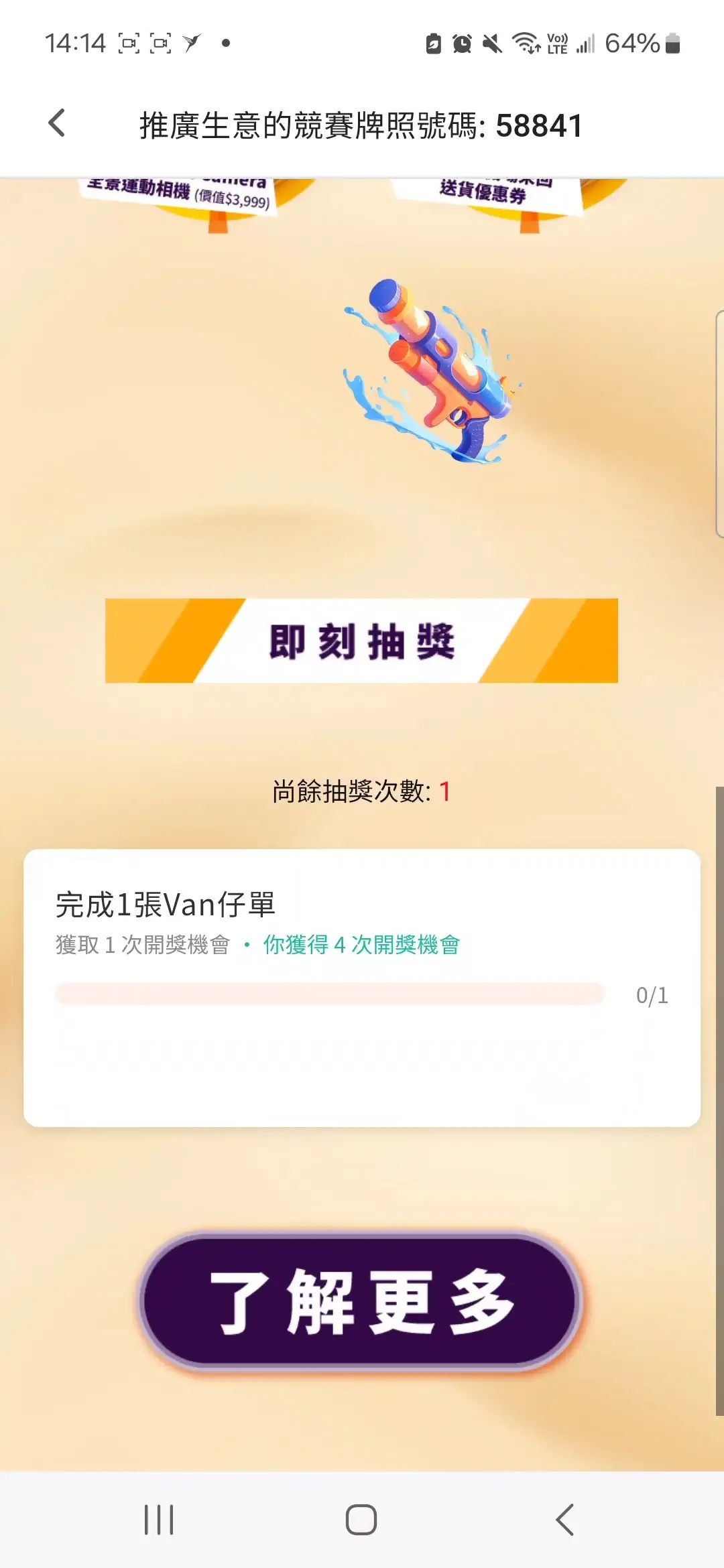Tap the 了解更多 button
724x1568 pixels.
(x=361, y=1301)
